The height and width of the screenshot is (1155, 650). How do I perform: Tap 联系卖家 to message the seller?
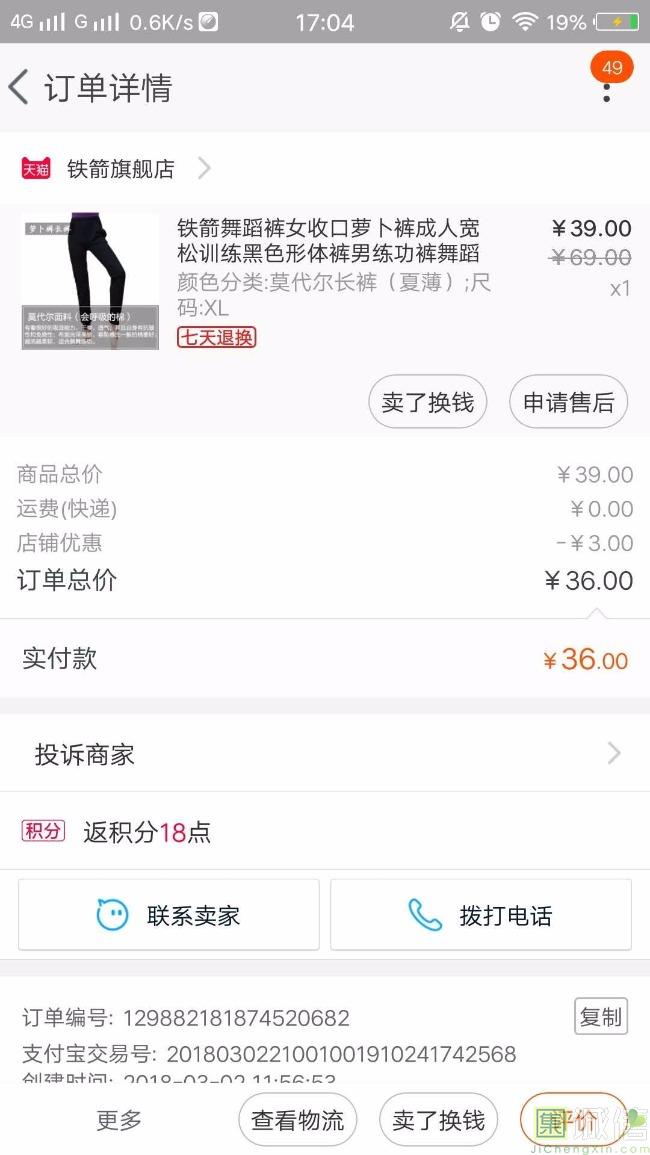pyautogui.click(x=169, y=915)
